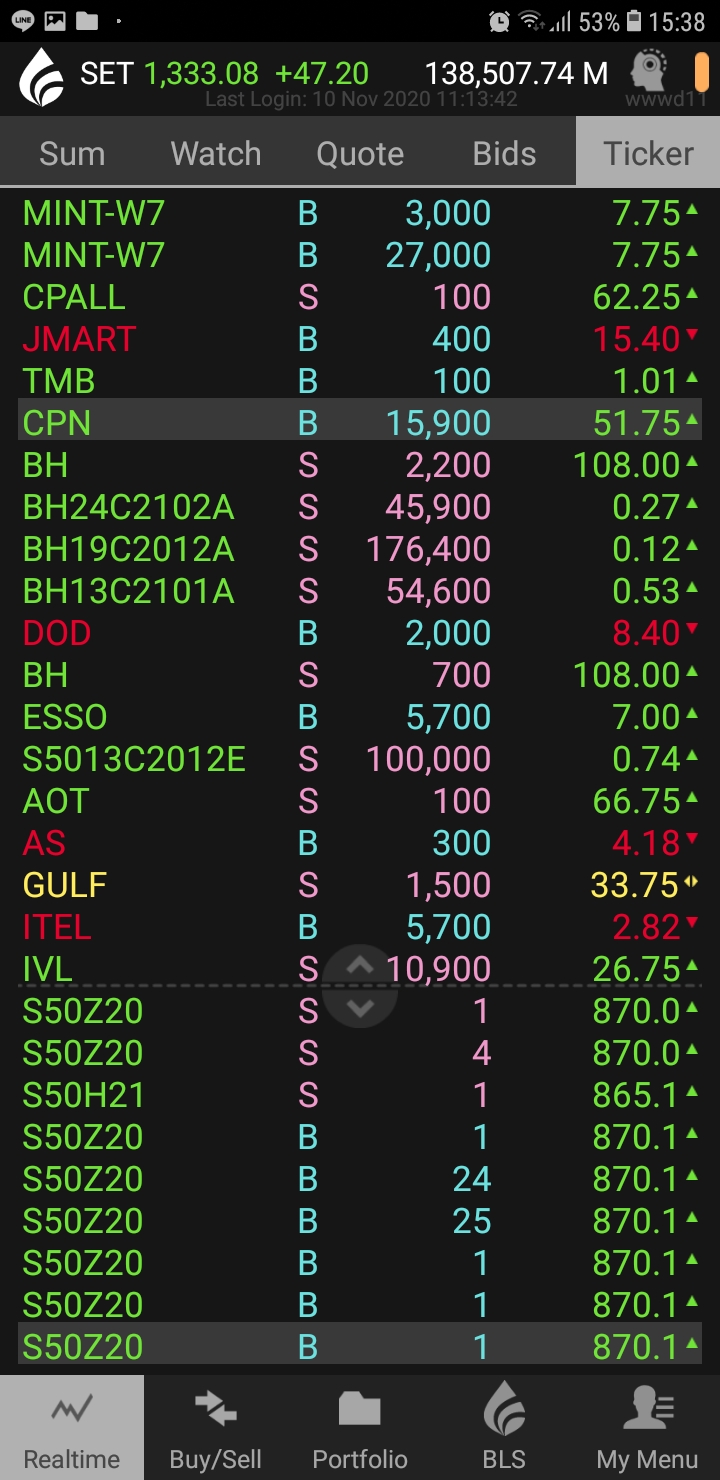Open the JMART ticker row
The width and height of the screenshot is (720, 1480).
click(x=360, y=339)
